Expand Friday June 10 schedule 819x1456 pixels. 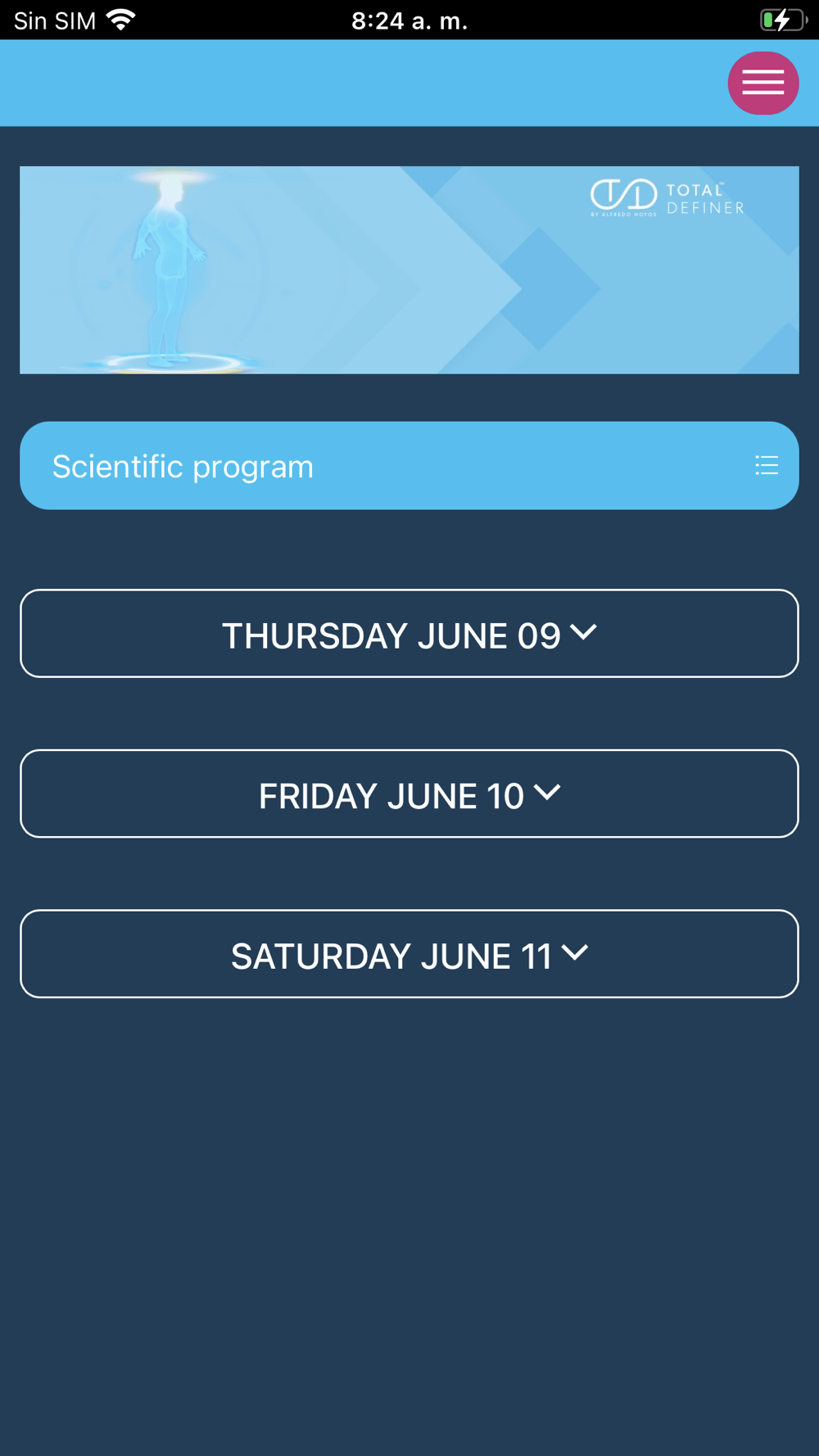click(409, 794)
